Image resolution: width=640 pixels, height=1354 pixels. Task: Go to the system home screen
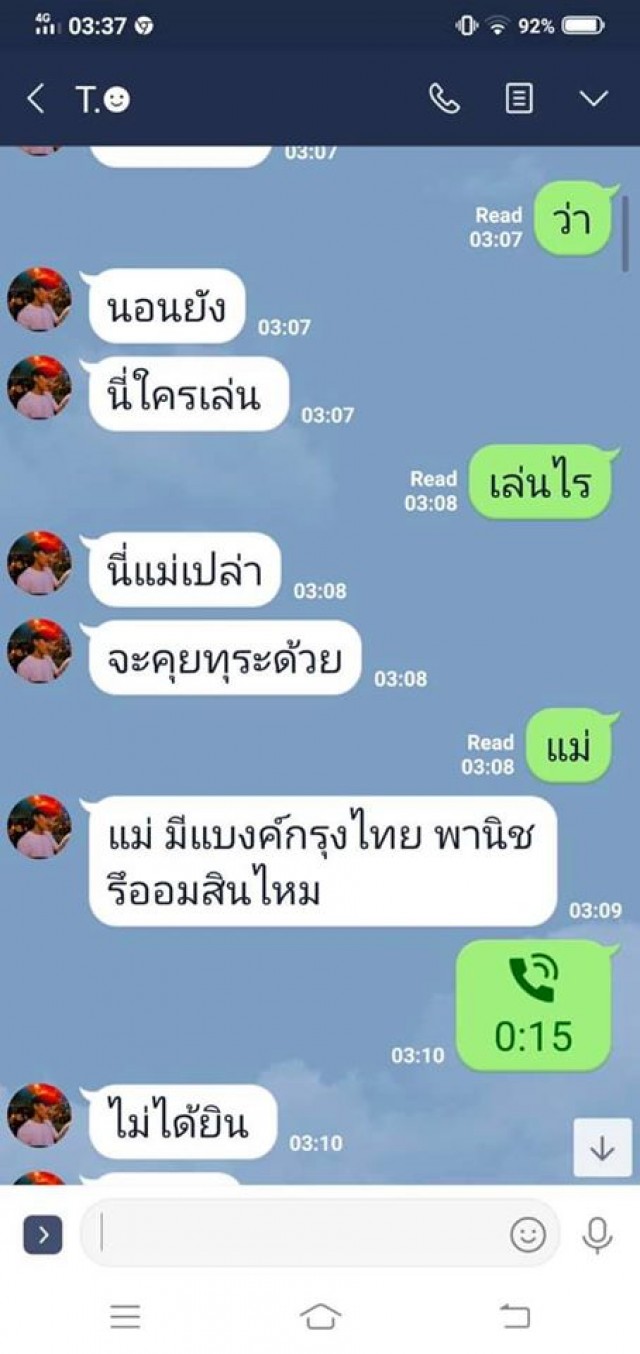[x=320, y=1317]
